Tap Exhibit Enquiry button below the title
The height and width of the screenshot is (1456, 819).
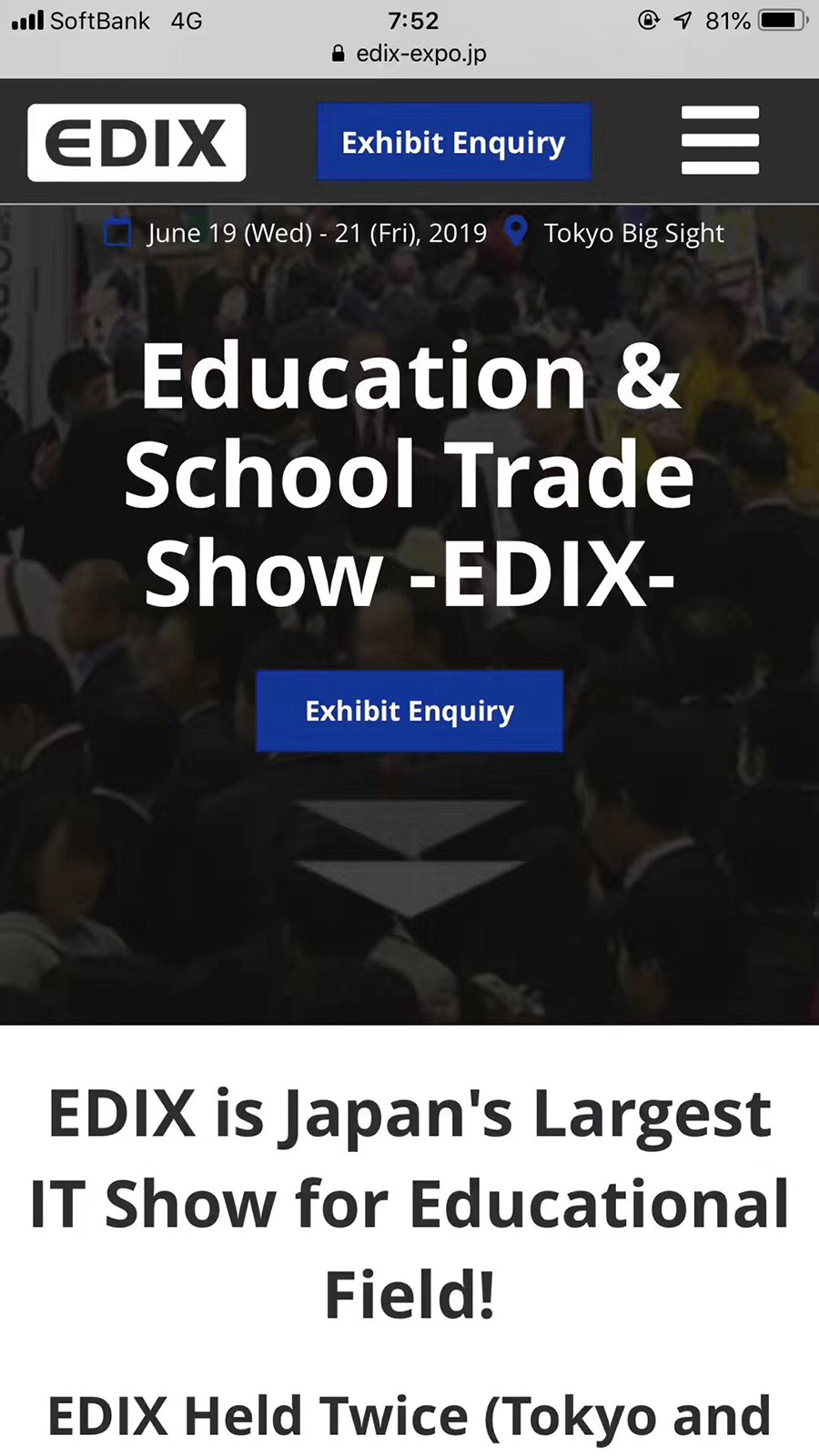coord(409,711)
